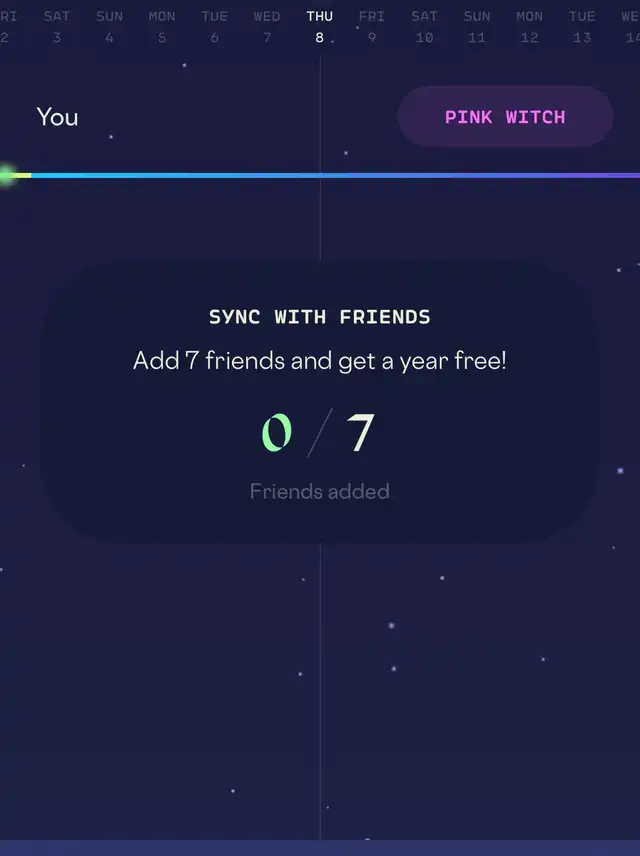Select Thursday 8 on the date strip
This screenshot has height=856, width=640.
click(320, 27)
